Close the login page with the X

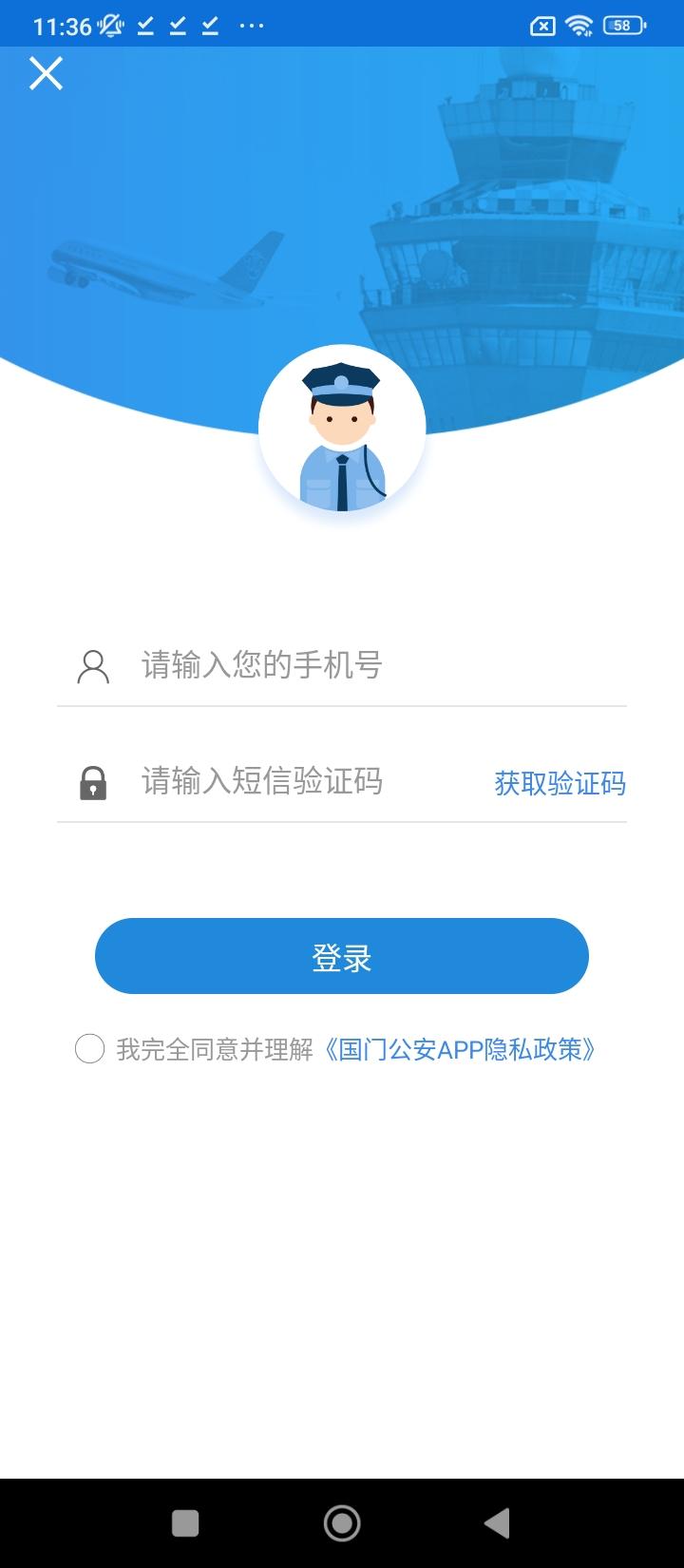click(45, 73)
